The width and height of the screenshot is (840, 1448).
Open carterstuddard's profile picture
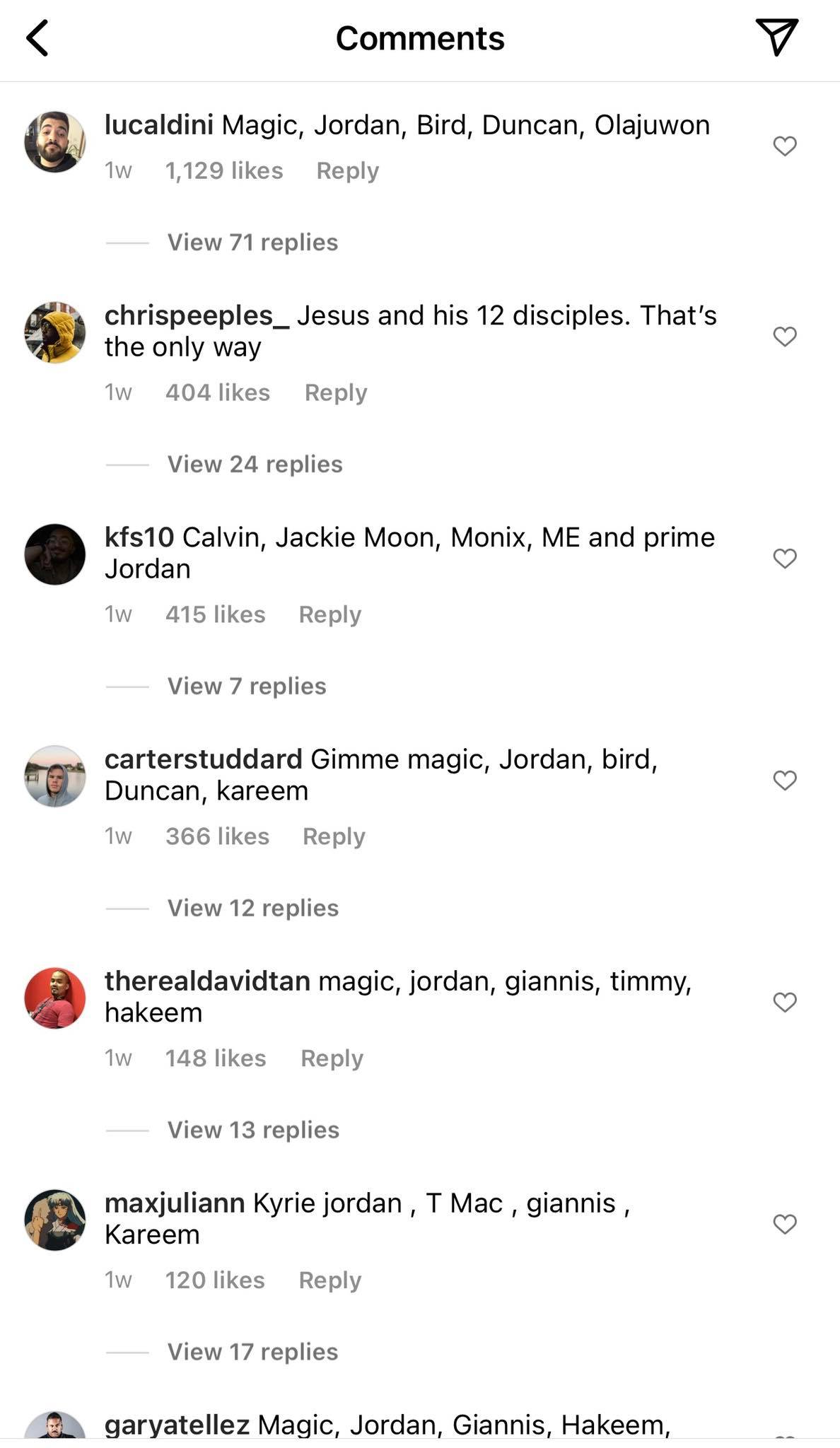coord(55,776)
